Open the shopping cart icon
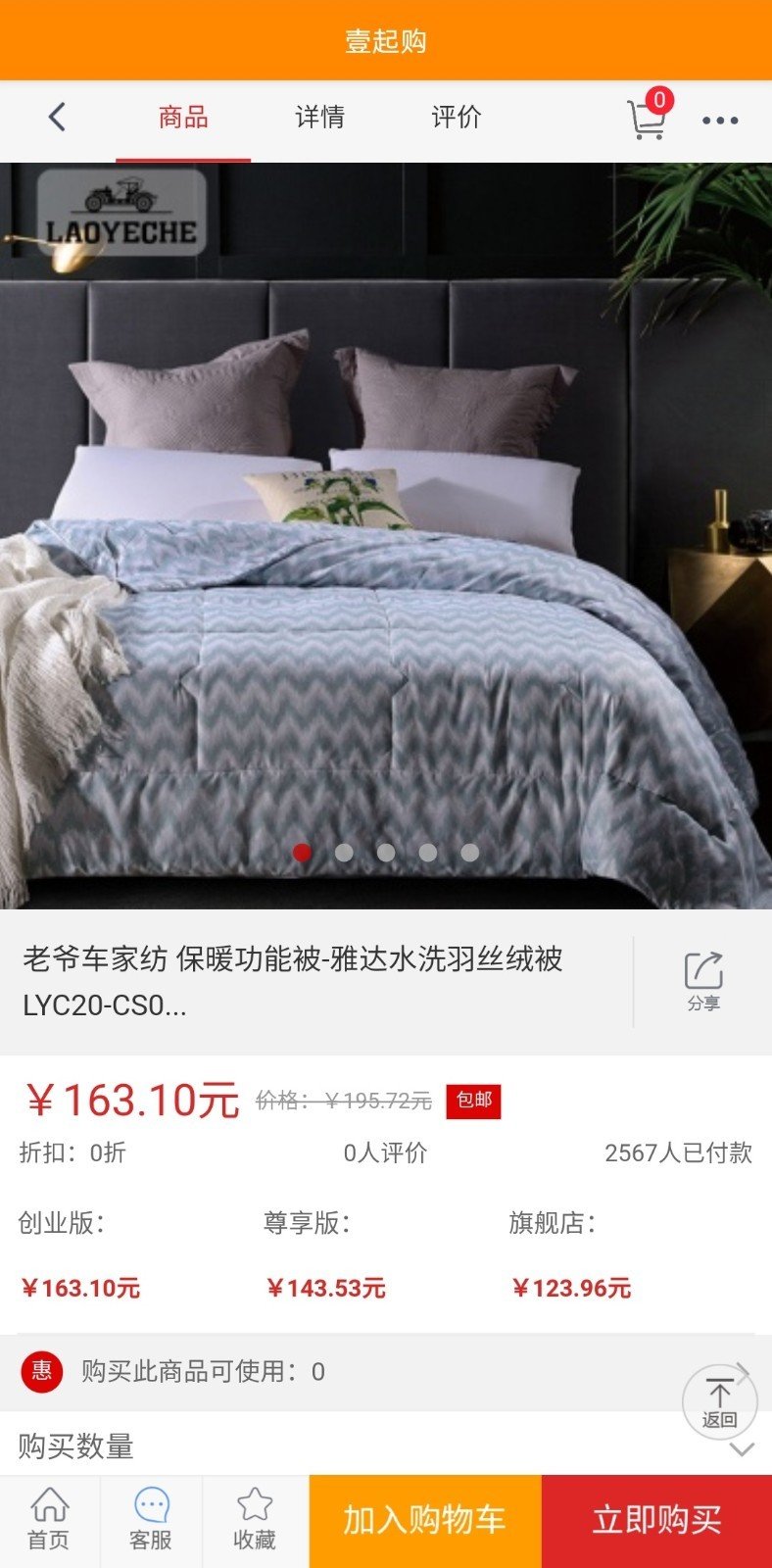The height and width of the screenshot is (1568, 772). tap(647, 119)
